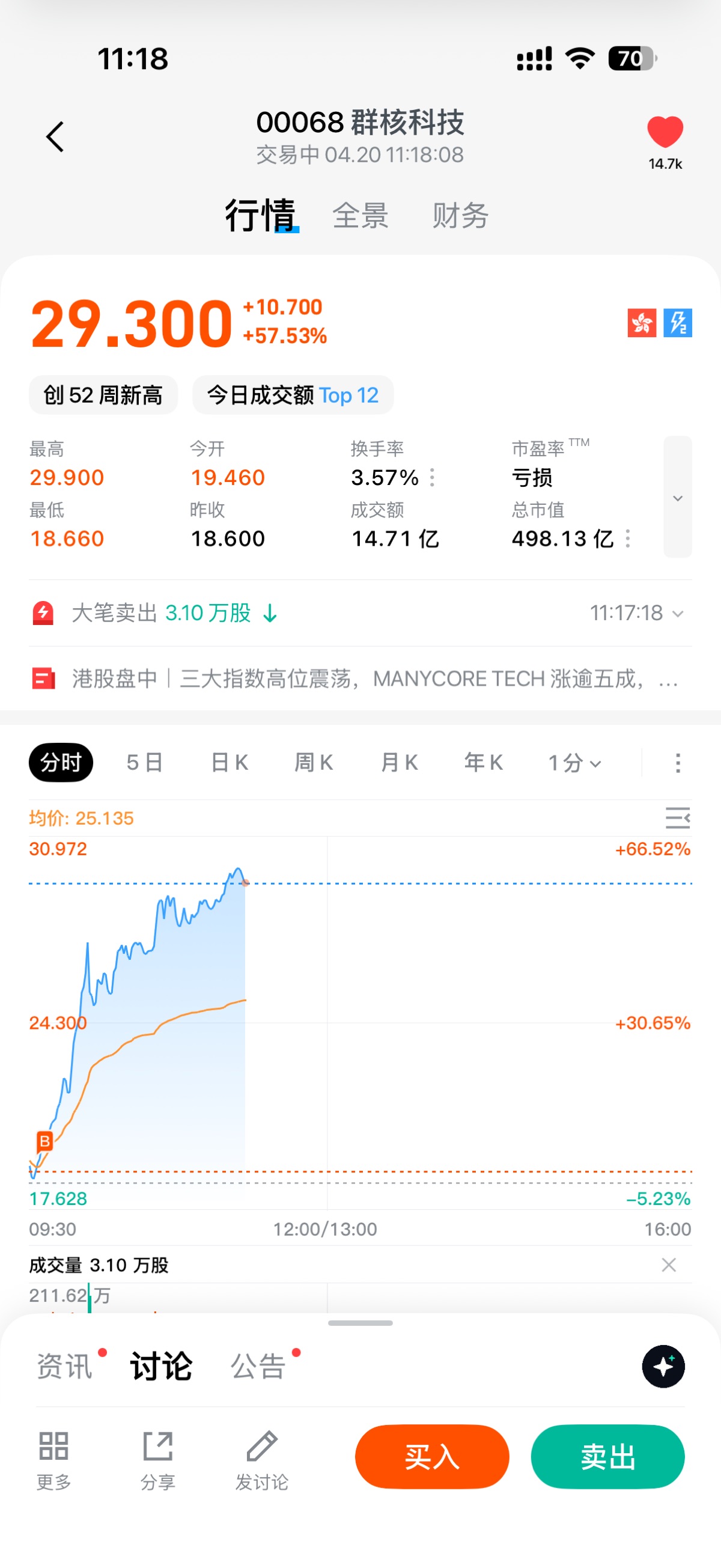Select the 日K chart view
This screenshot has width=721, height=1568.
230,762
